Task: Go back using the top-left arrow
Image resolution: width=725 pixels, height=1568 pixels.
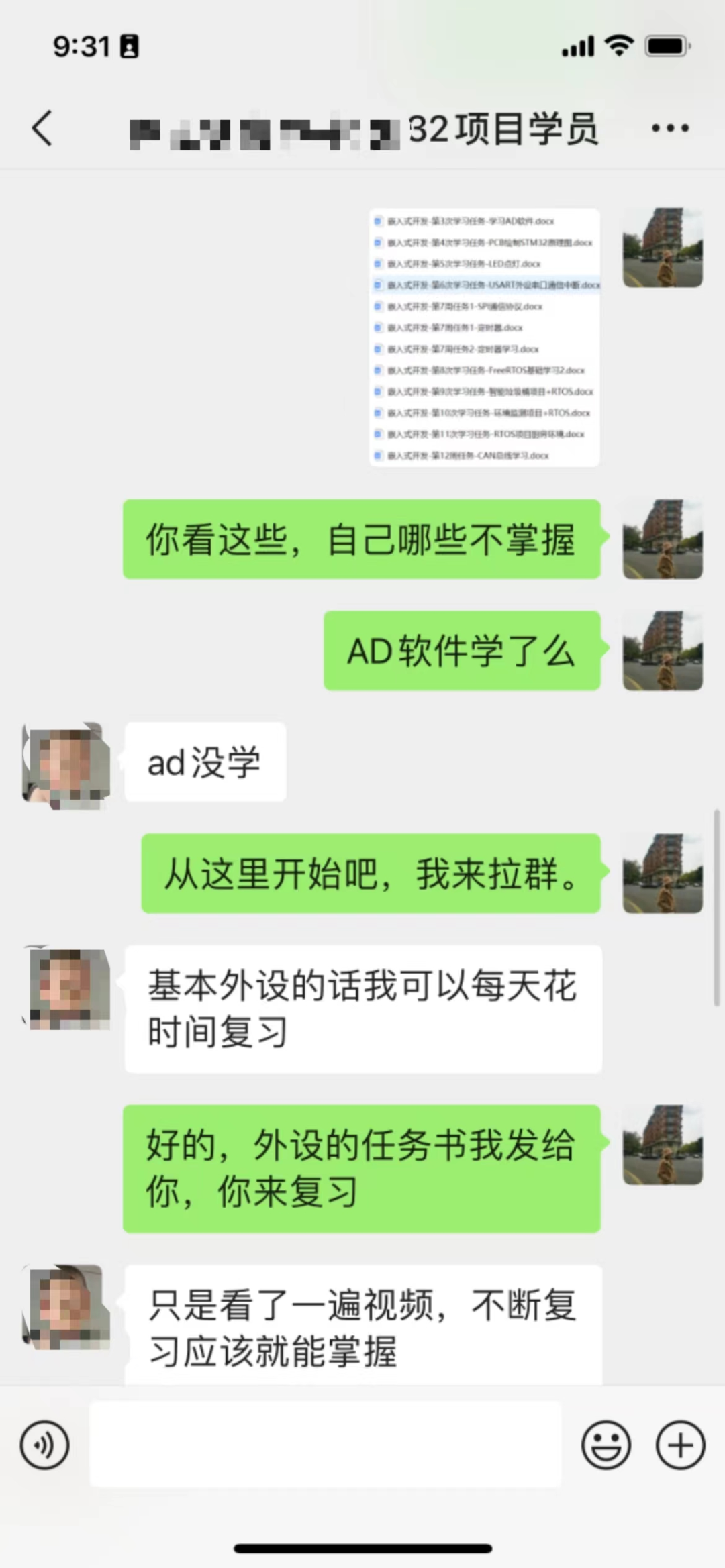Action: pyautogui.click(x=42, y=128)
